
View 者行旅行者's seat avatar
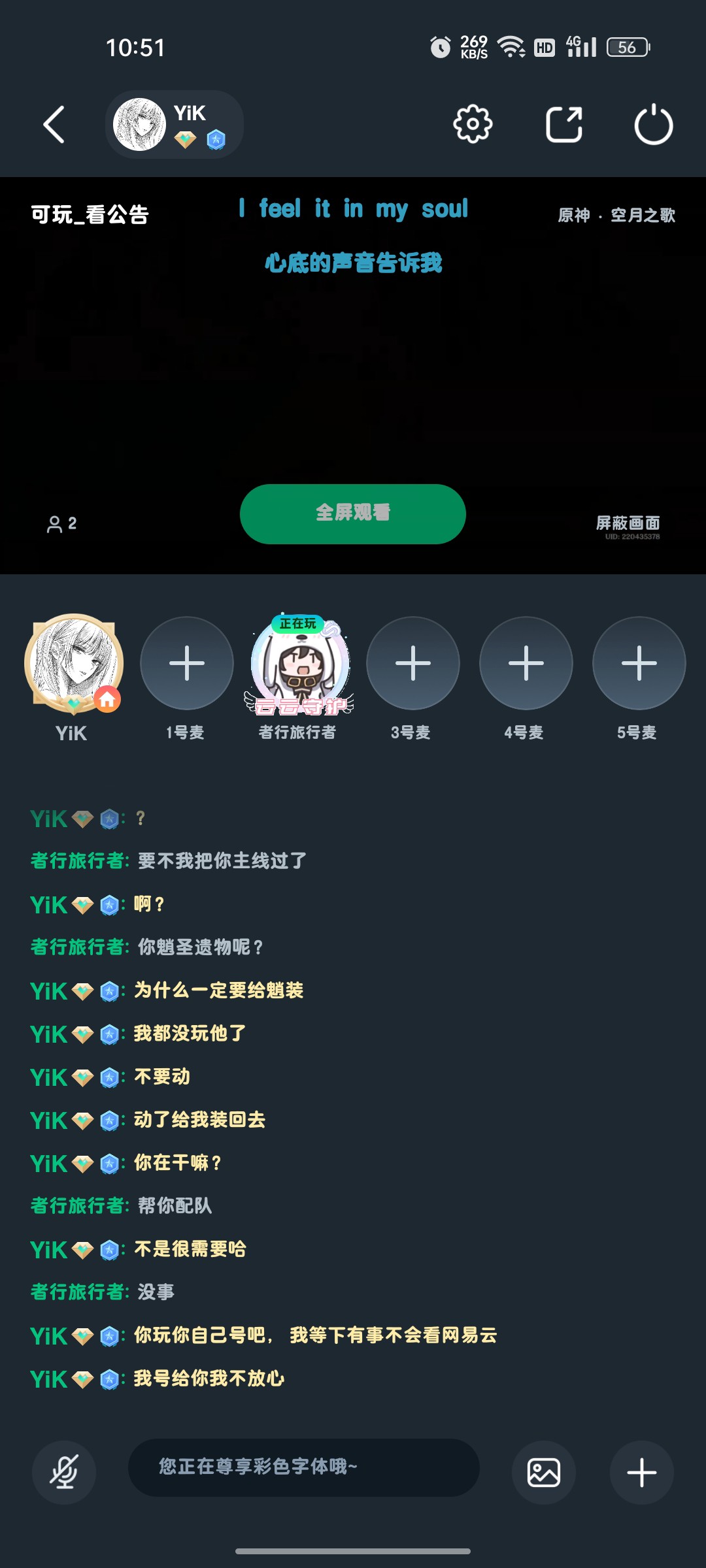300,663
